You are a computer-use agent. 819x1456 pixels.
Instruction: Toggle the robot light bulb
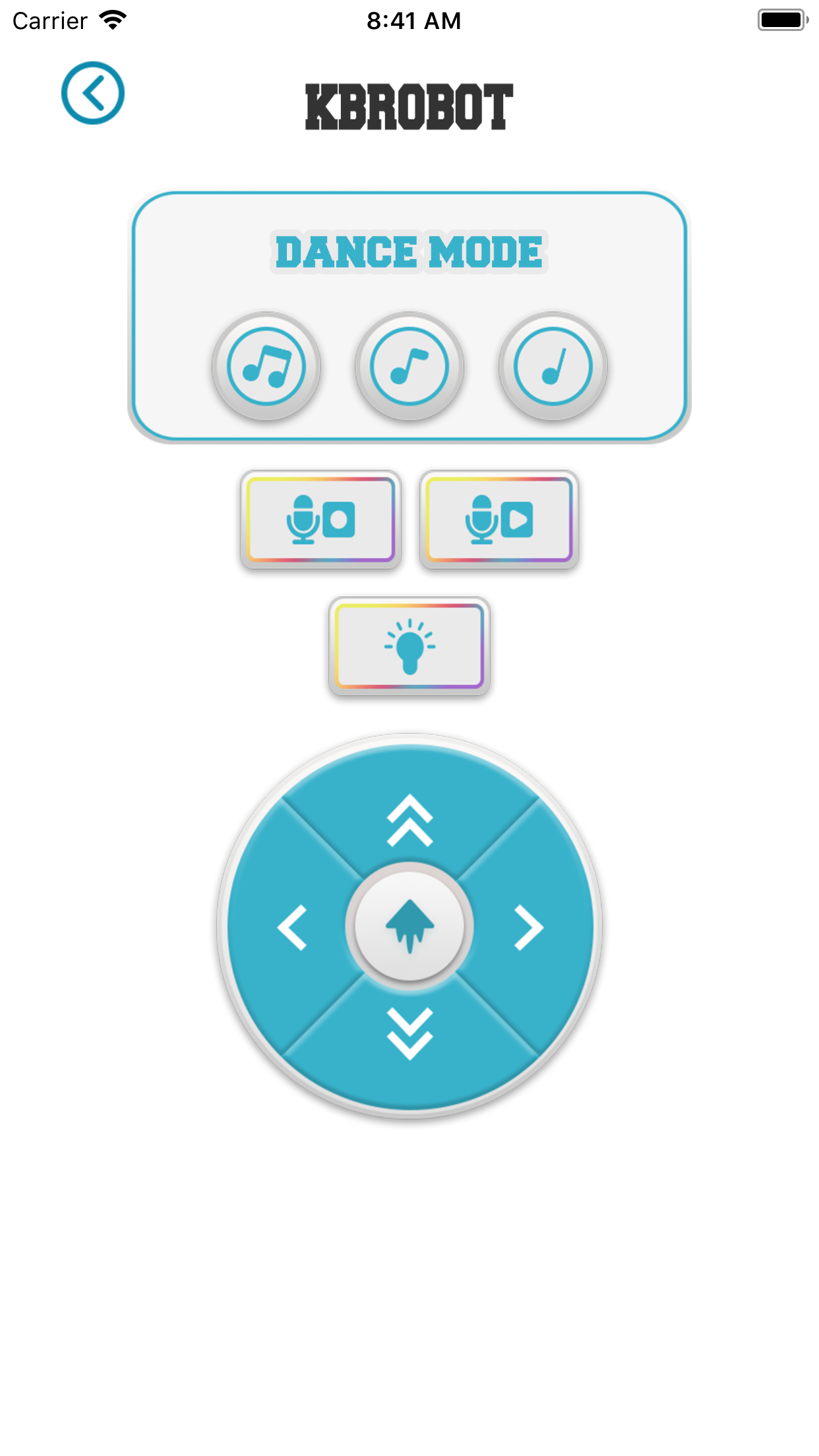point(409,646)
